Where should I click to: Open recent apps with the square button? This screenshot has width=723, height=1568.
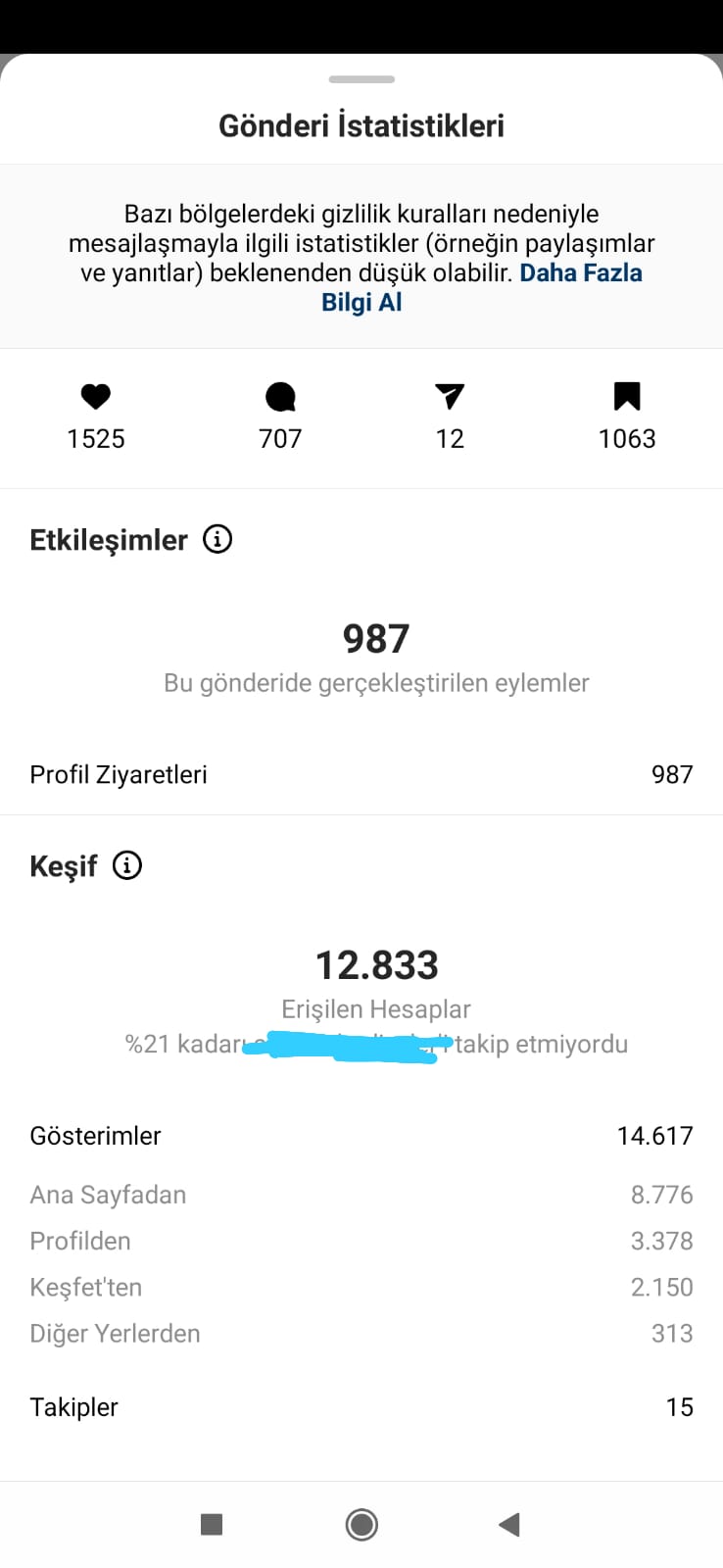212,1524
